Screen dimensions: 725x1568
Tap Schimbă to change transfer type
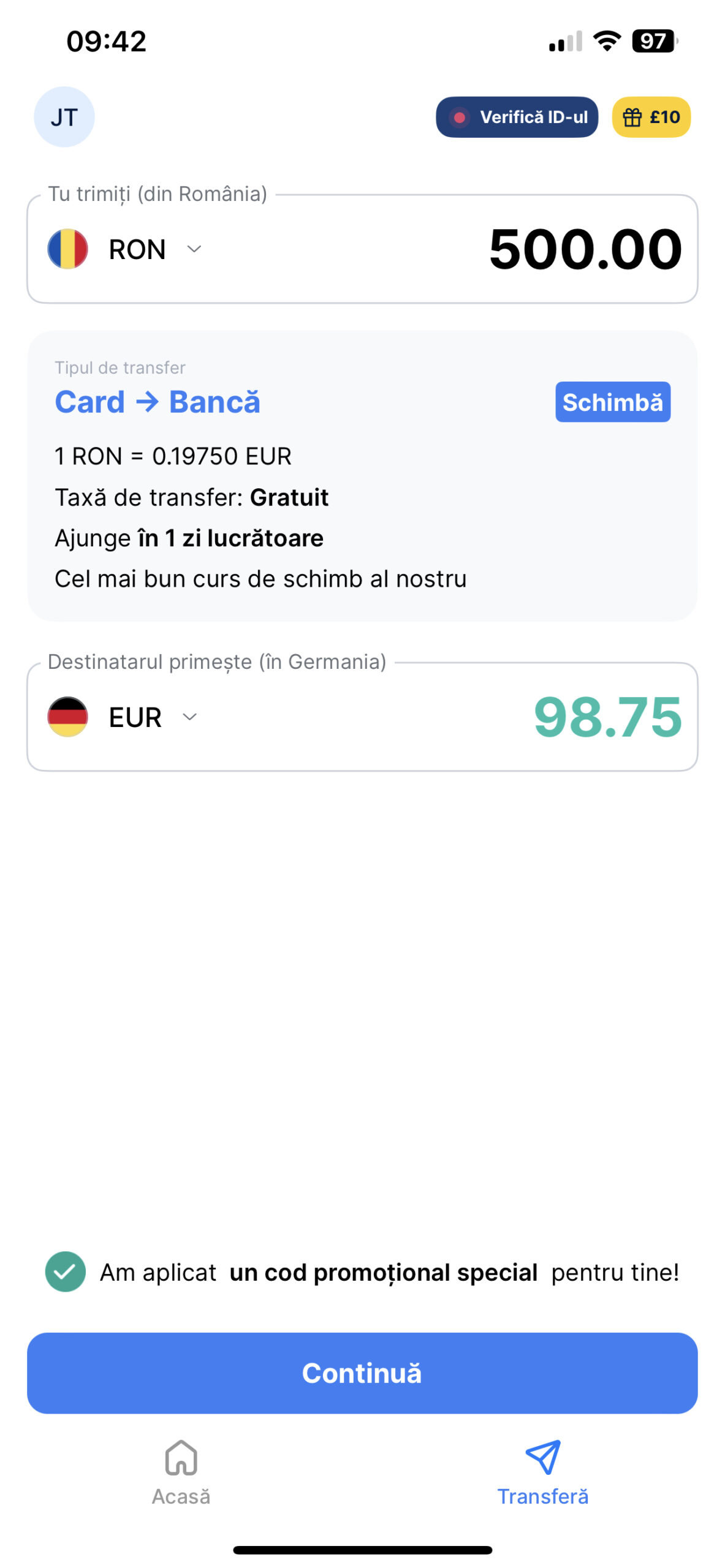612,402
